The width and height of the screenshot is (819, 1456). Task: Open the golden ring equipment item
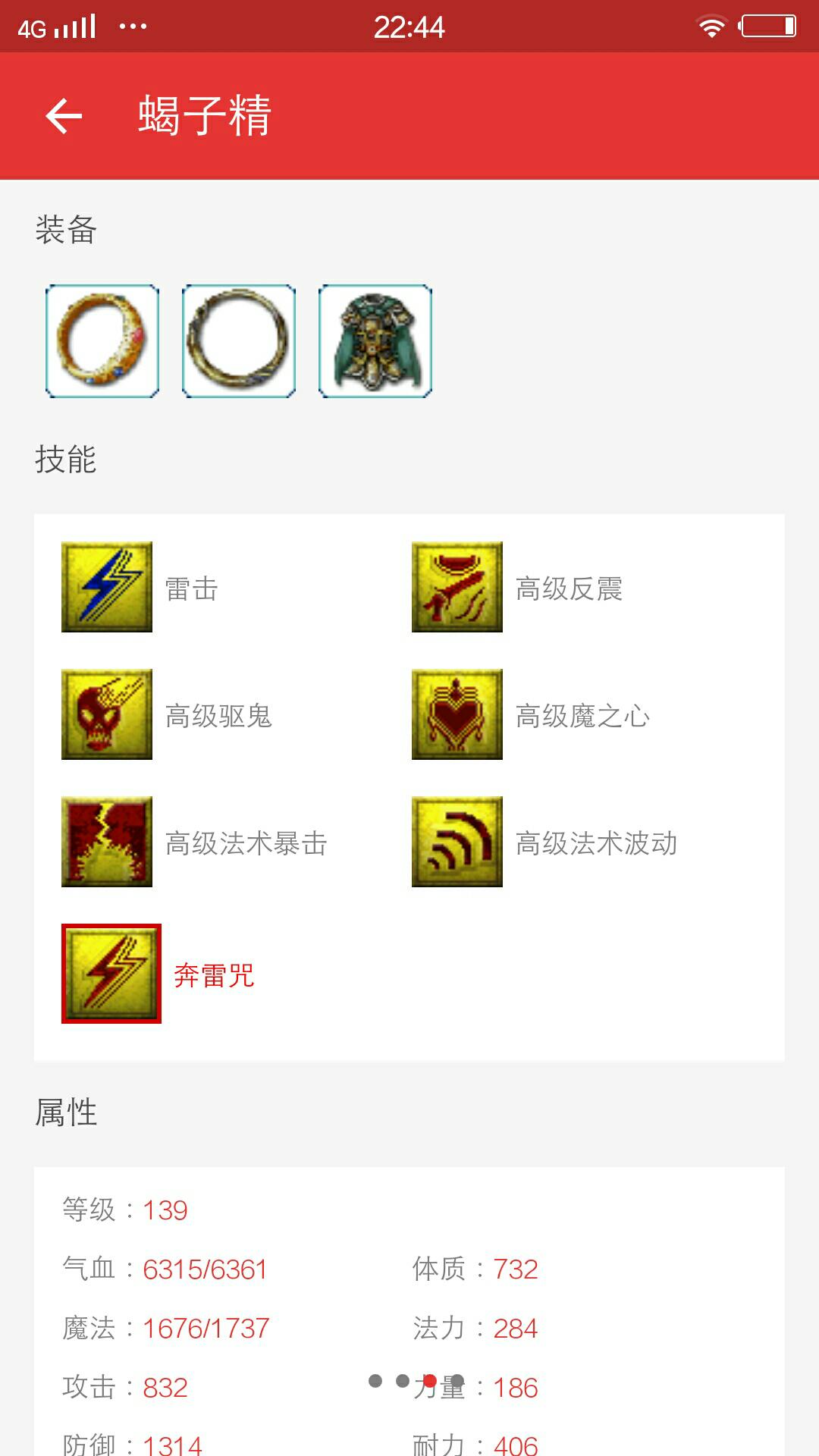point(102,341)
